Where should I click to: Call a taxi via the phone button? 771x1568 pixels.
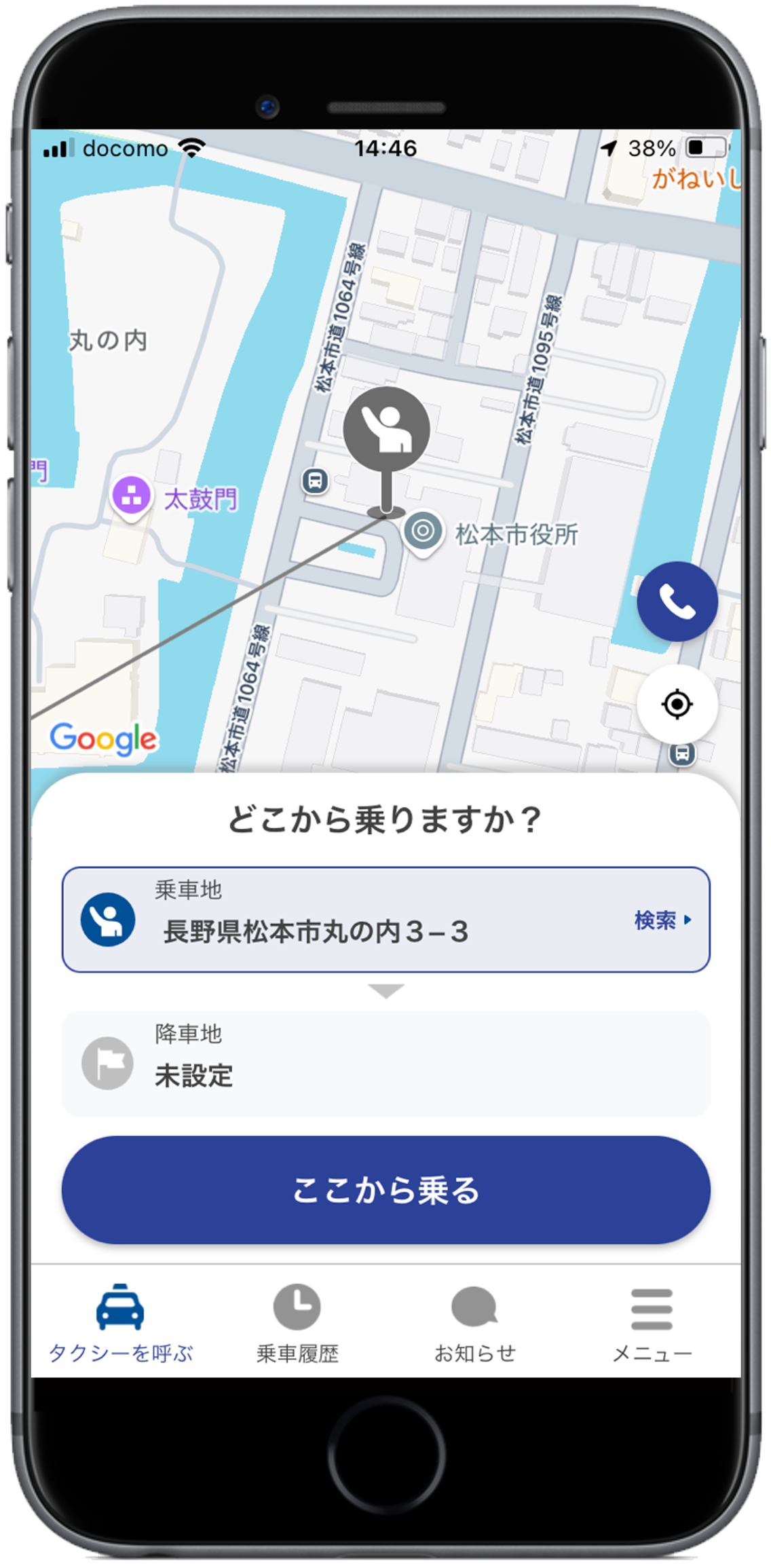point(677,601)
